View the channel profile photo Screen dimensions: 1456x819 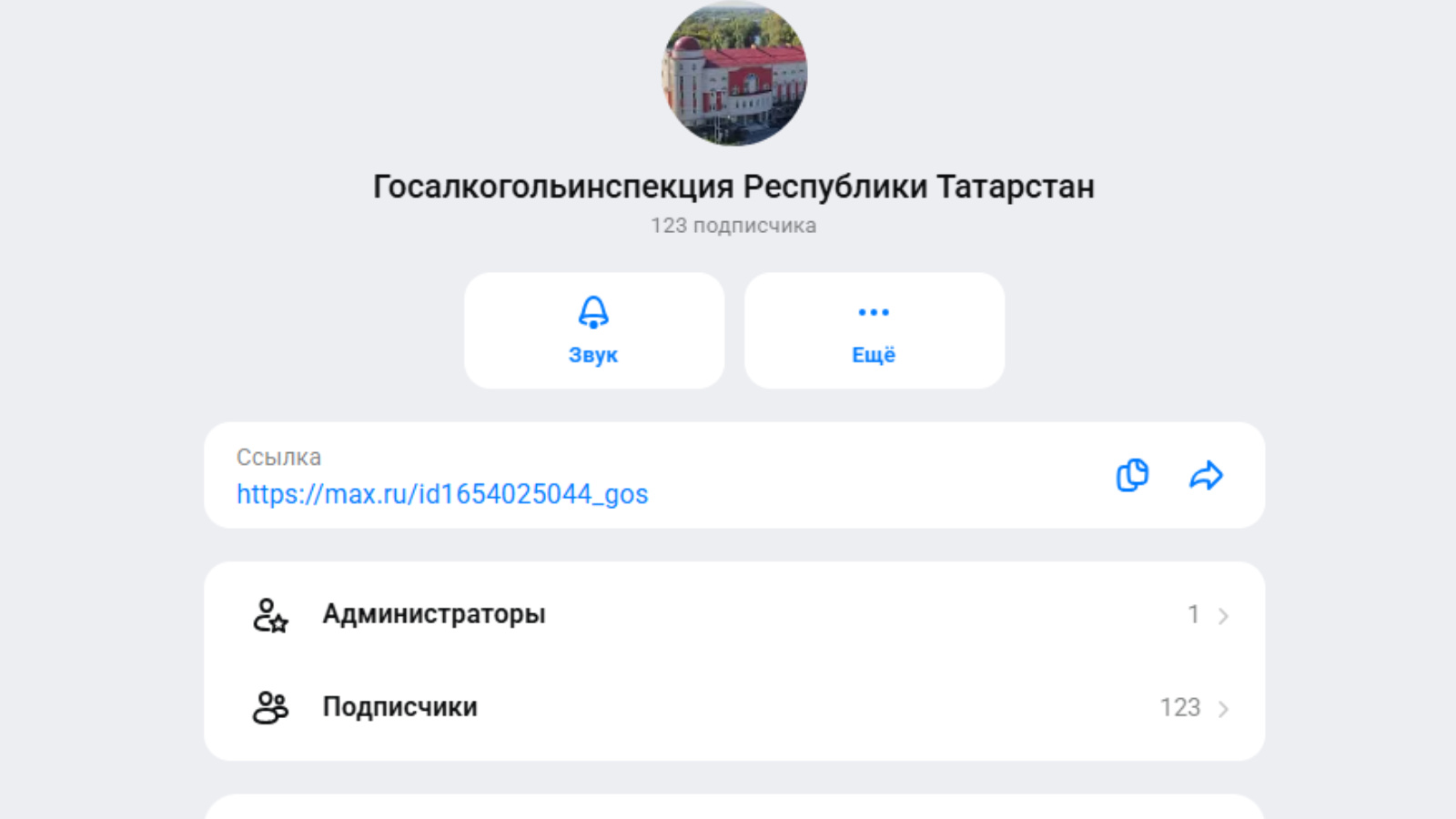pos(733,75)
